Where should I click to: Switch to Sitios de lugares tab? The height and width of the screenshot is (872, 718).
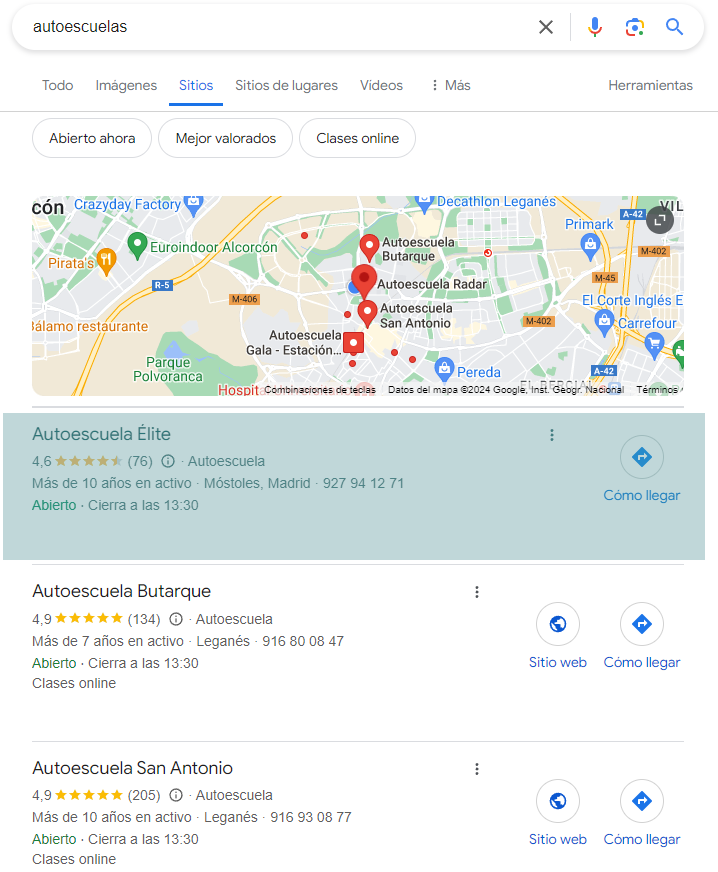tap(286, 85)
